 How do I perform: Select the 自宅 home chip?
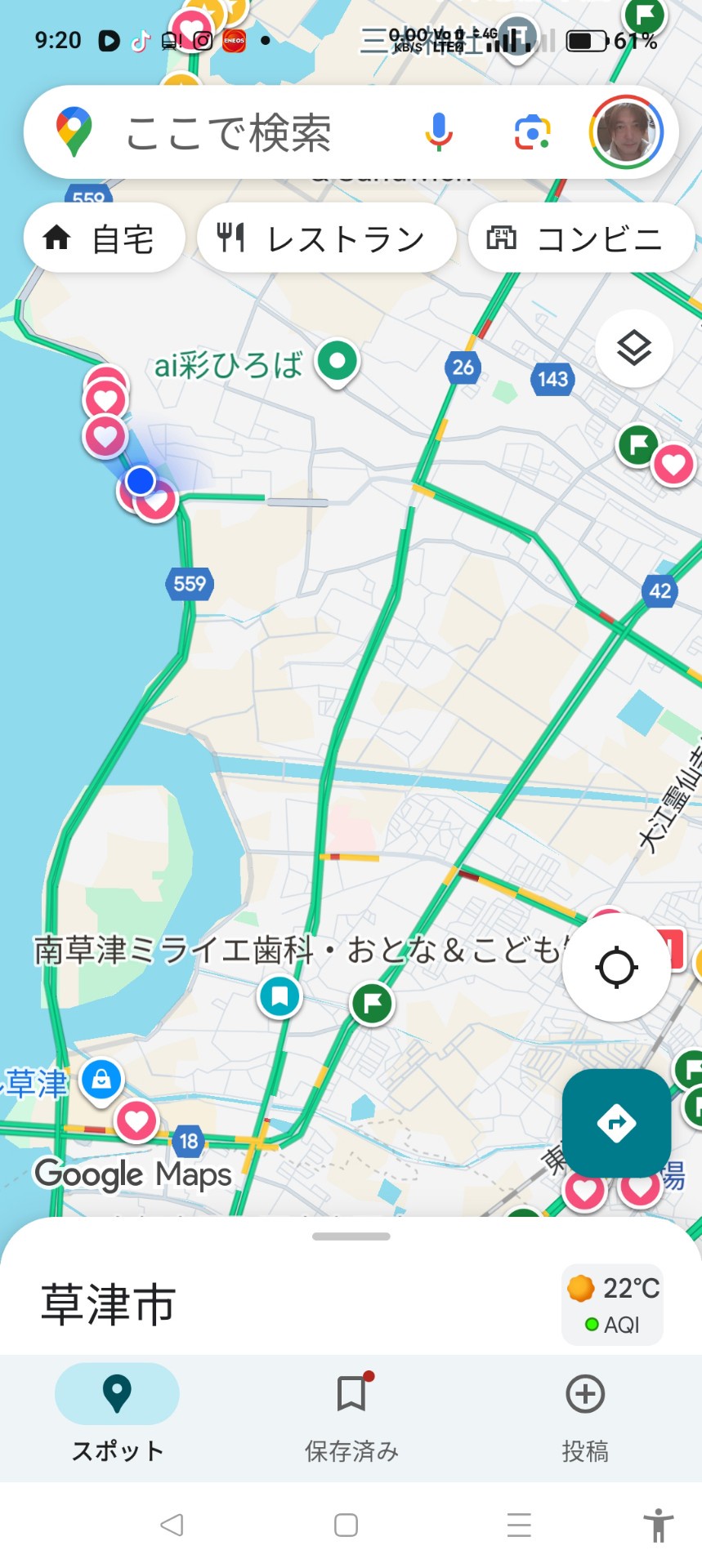click(x=105, y=238)
